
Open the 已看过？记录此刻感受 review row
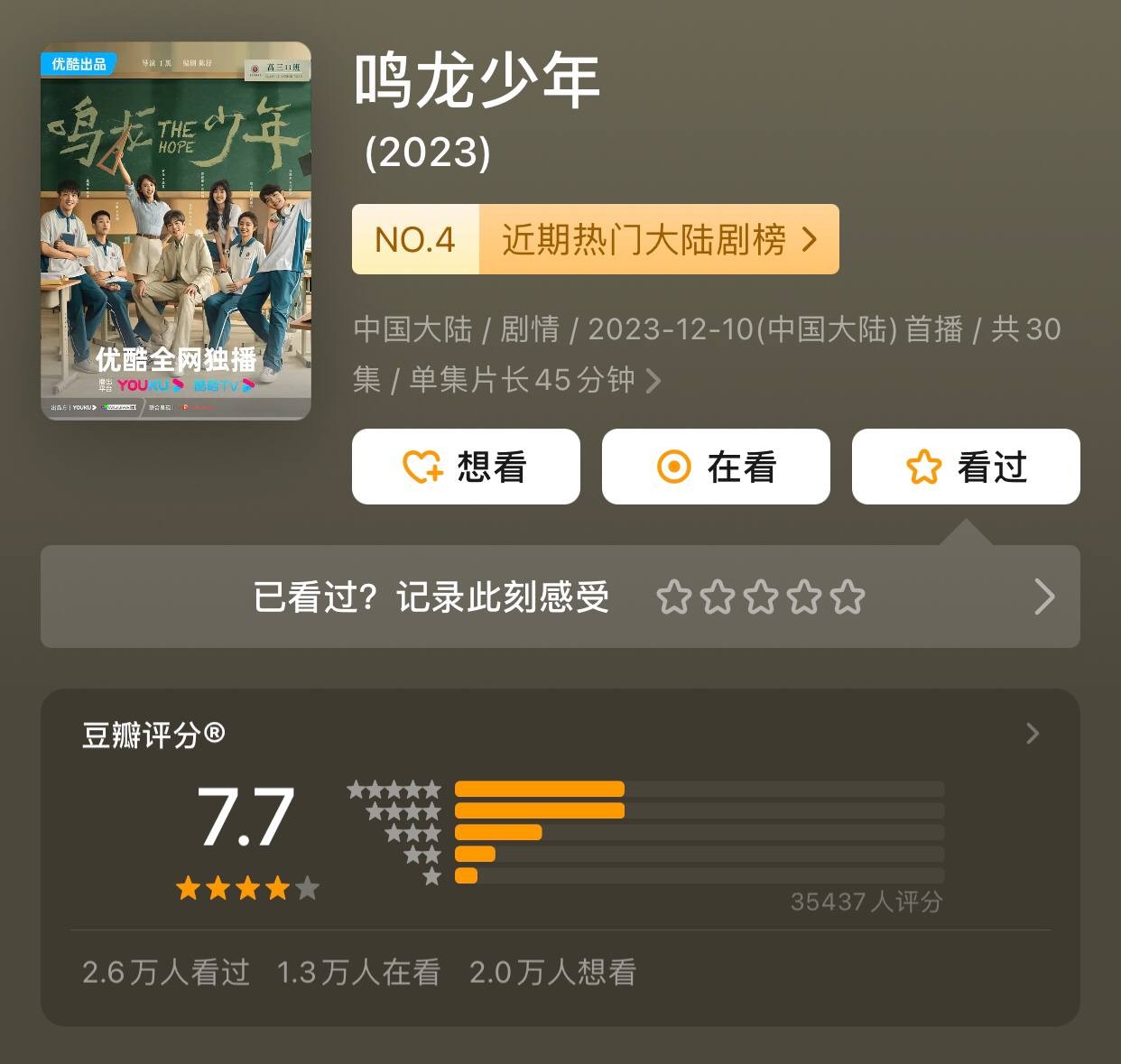coord(560,597)
